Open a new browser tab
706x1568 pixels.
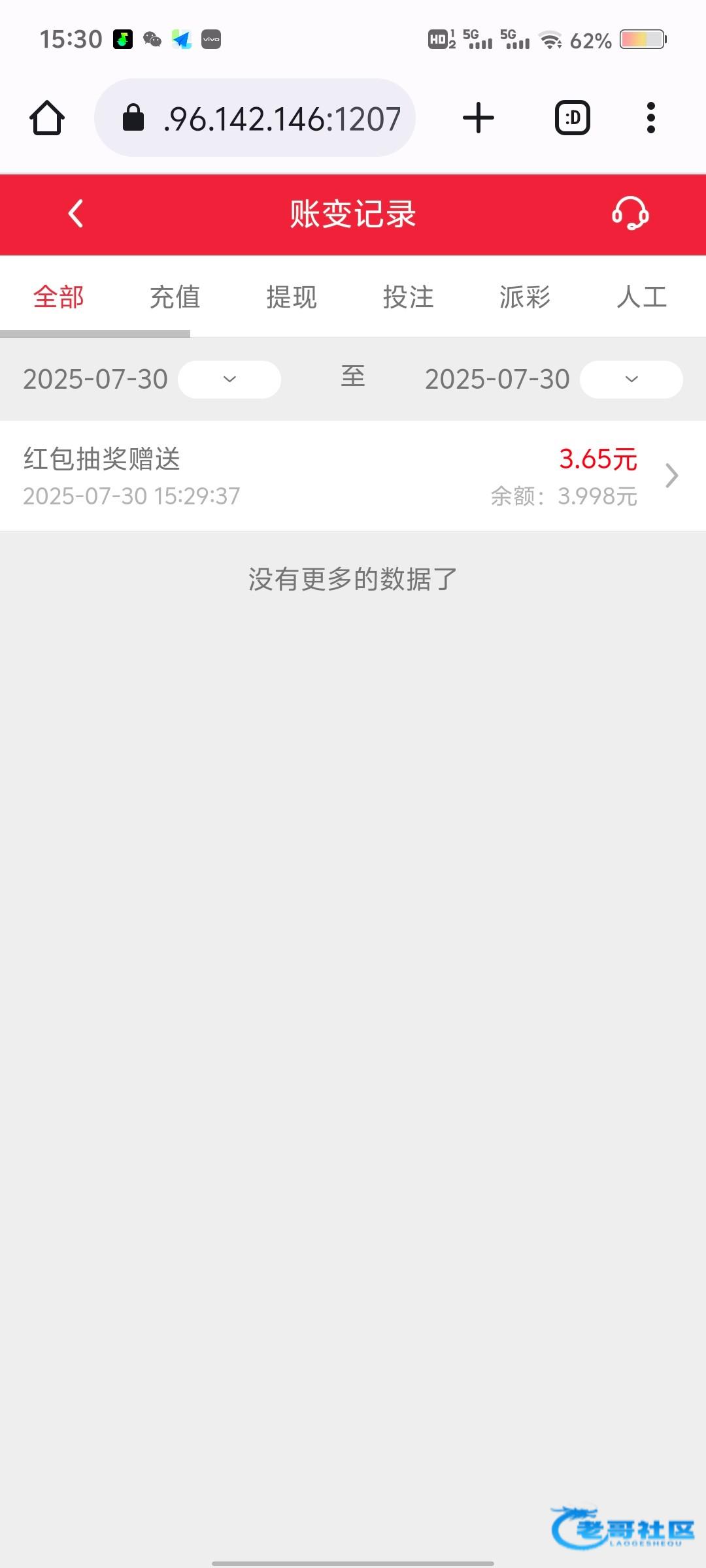(479, 118)
